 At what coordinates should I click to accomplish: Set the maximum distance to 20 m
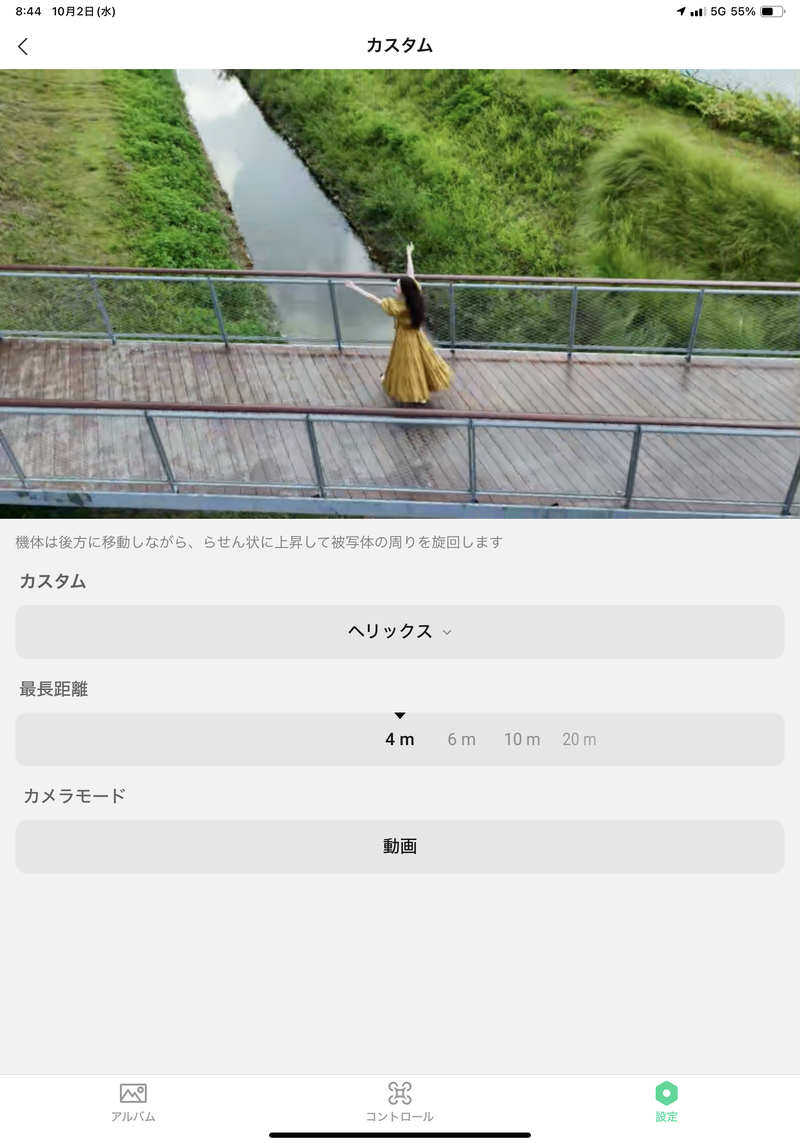579,740
